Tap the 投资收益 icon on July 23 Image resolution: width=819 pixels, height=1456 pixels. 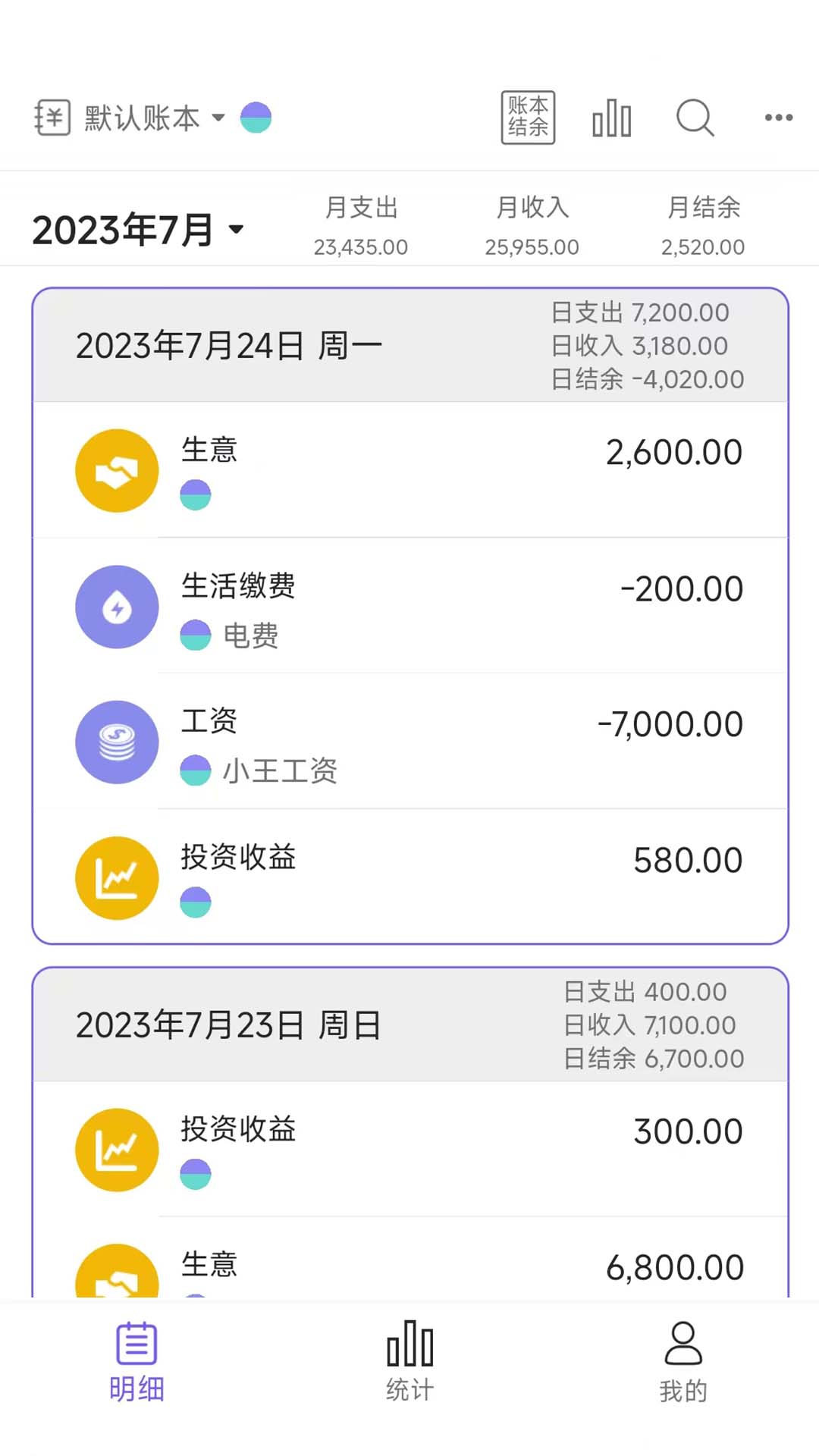tap(116, 1150)
